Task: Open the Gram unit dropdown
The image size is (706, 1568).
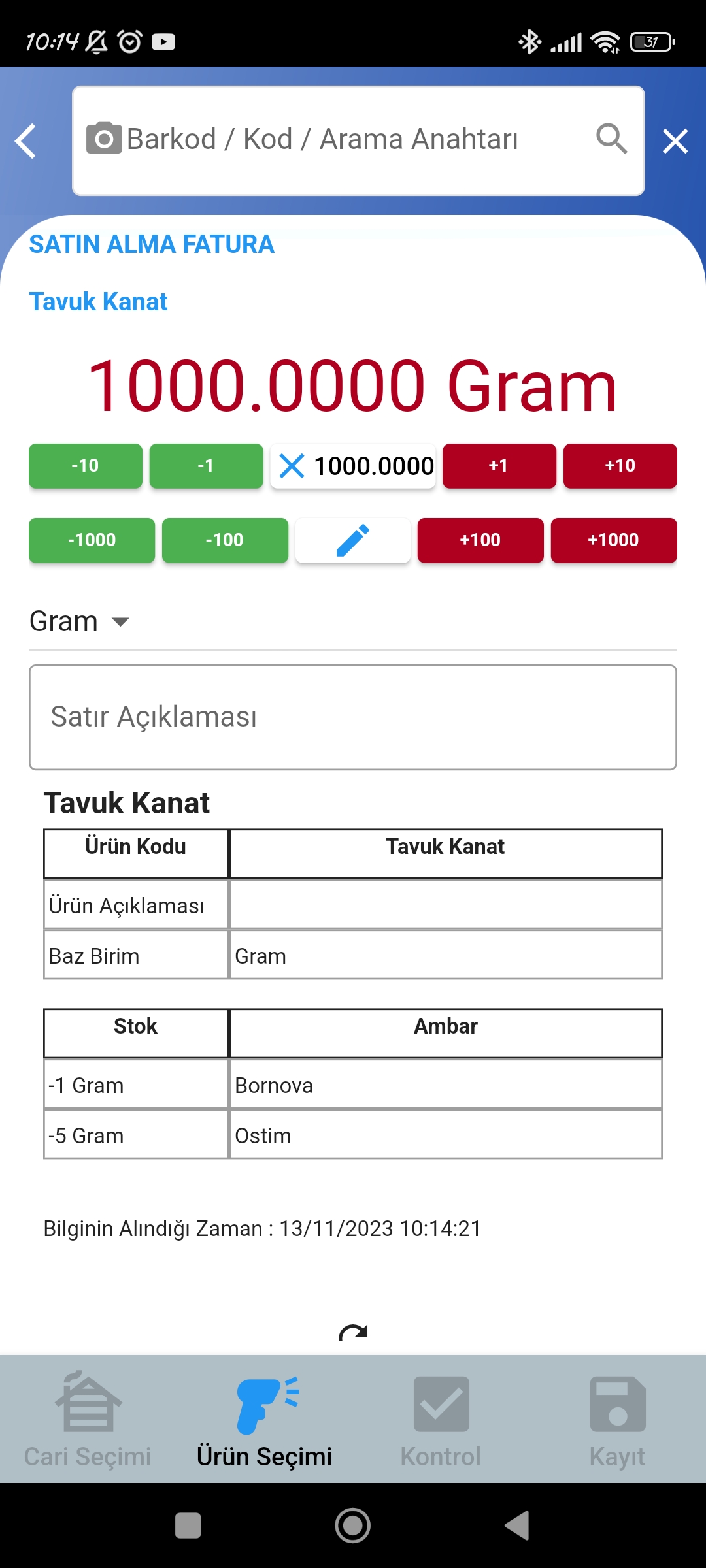Action: coord(80,621)
